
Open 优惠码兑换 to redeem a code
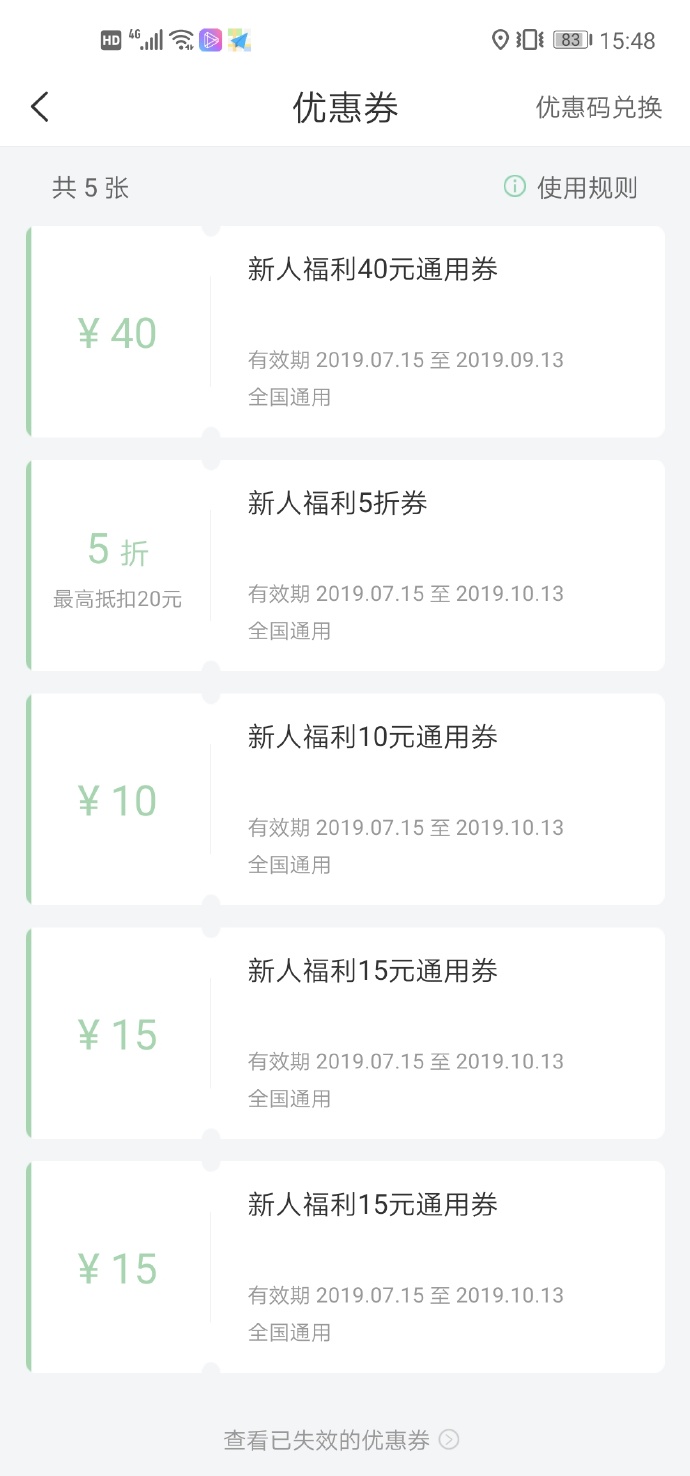[598, 107]
